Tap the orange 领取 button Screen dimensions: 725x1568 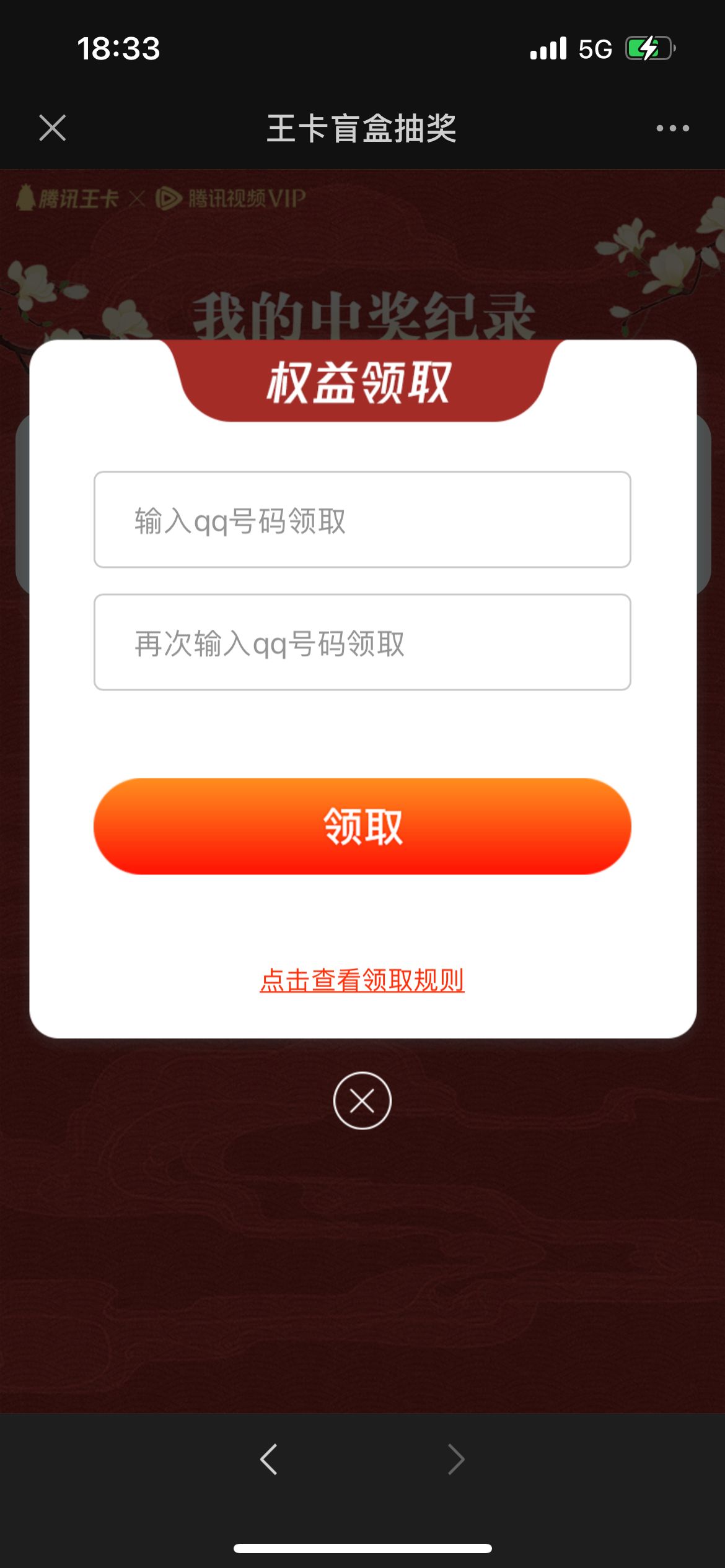[x=362, y=826]
